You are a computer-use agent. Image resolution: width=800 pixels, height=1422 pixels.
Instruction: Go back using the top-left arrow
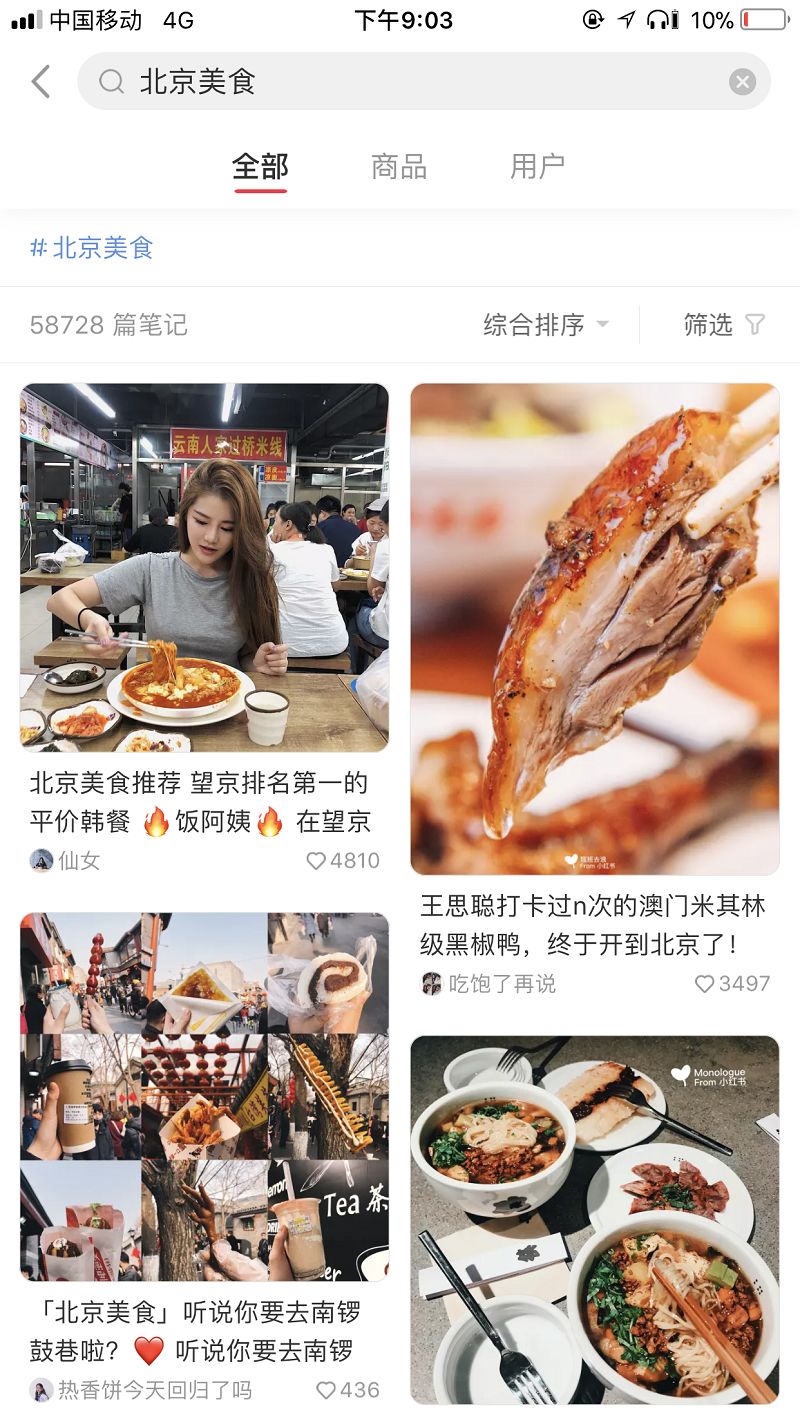click(41, 81)
